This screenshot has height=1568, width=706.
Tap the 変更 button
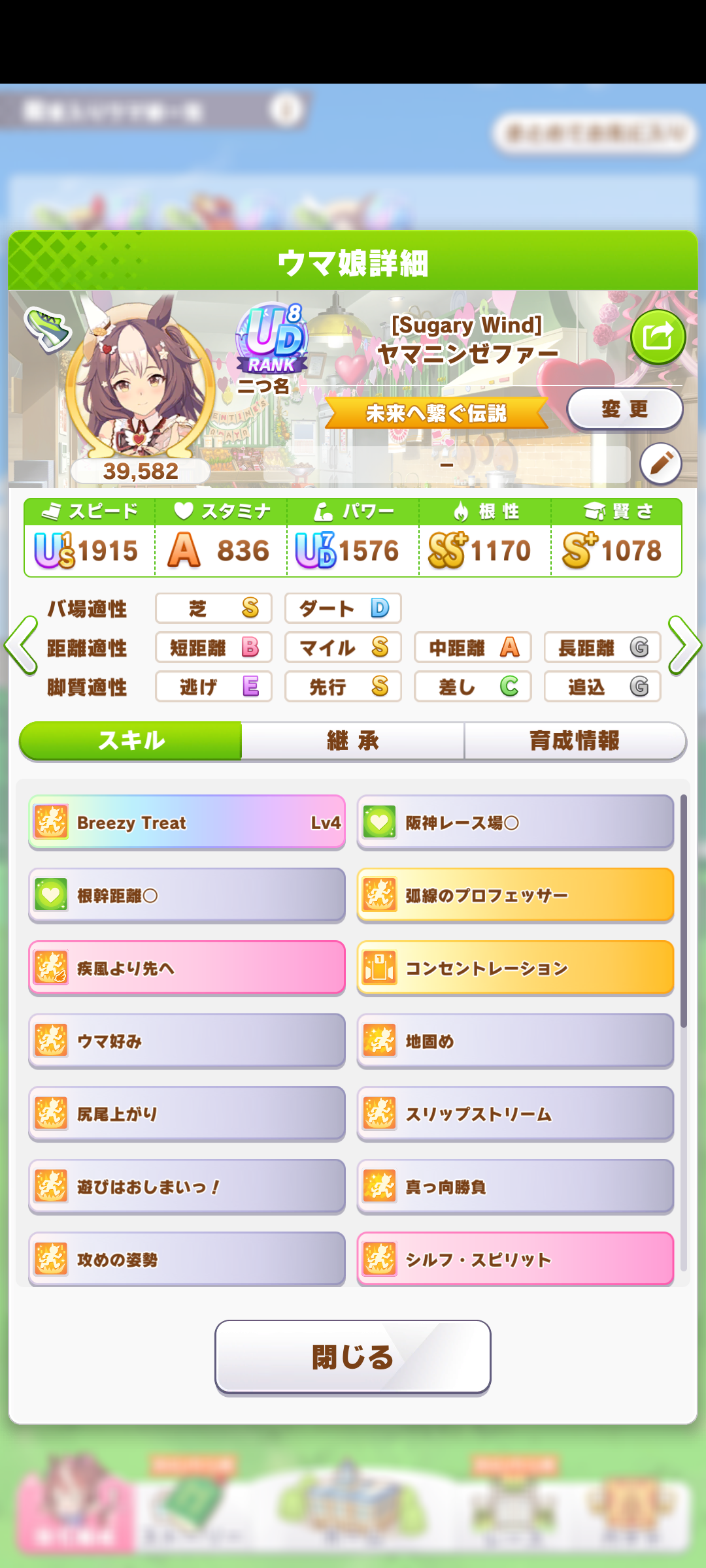click(x=624, y=409)
